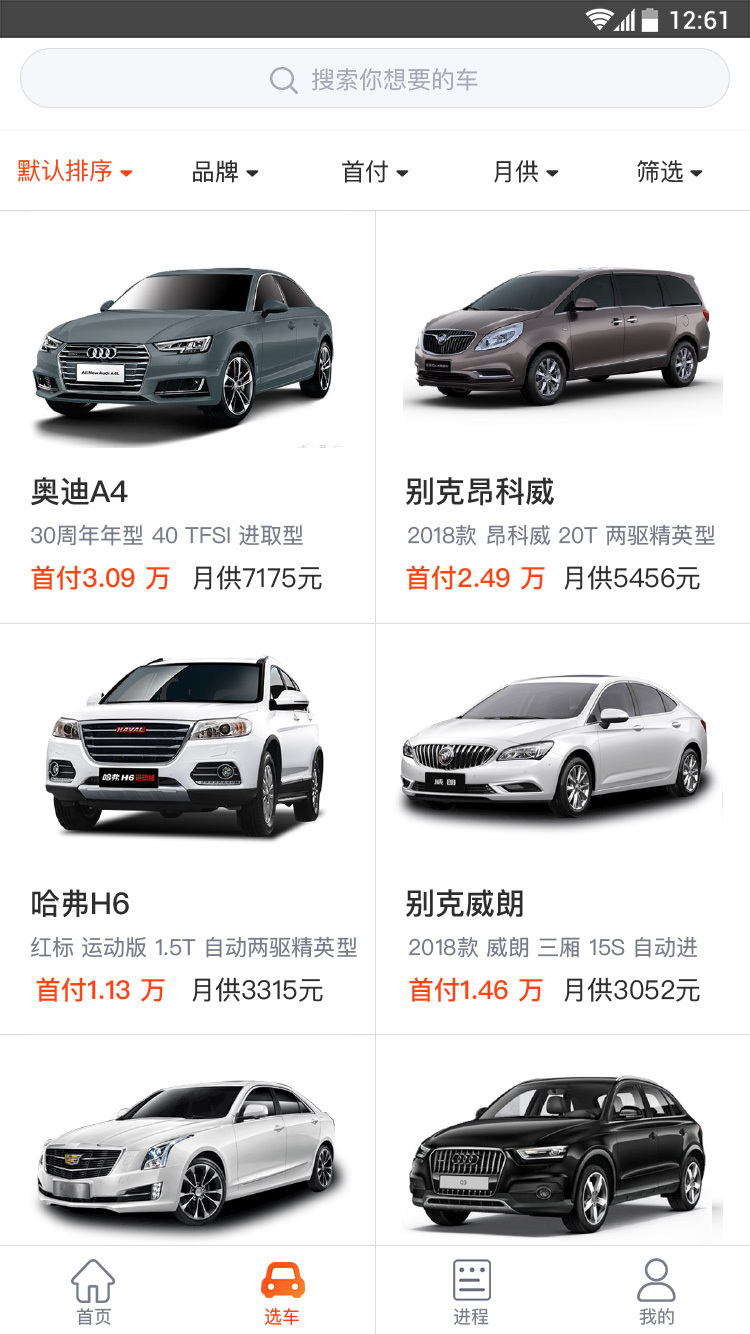Go to the 首页 home tab
Screen dimensions: 750x1334
[93, 1291]
